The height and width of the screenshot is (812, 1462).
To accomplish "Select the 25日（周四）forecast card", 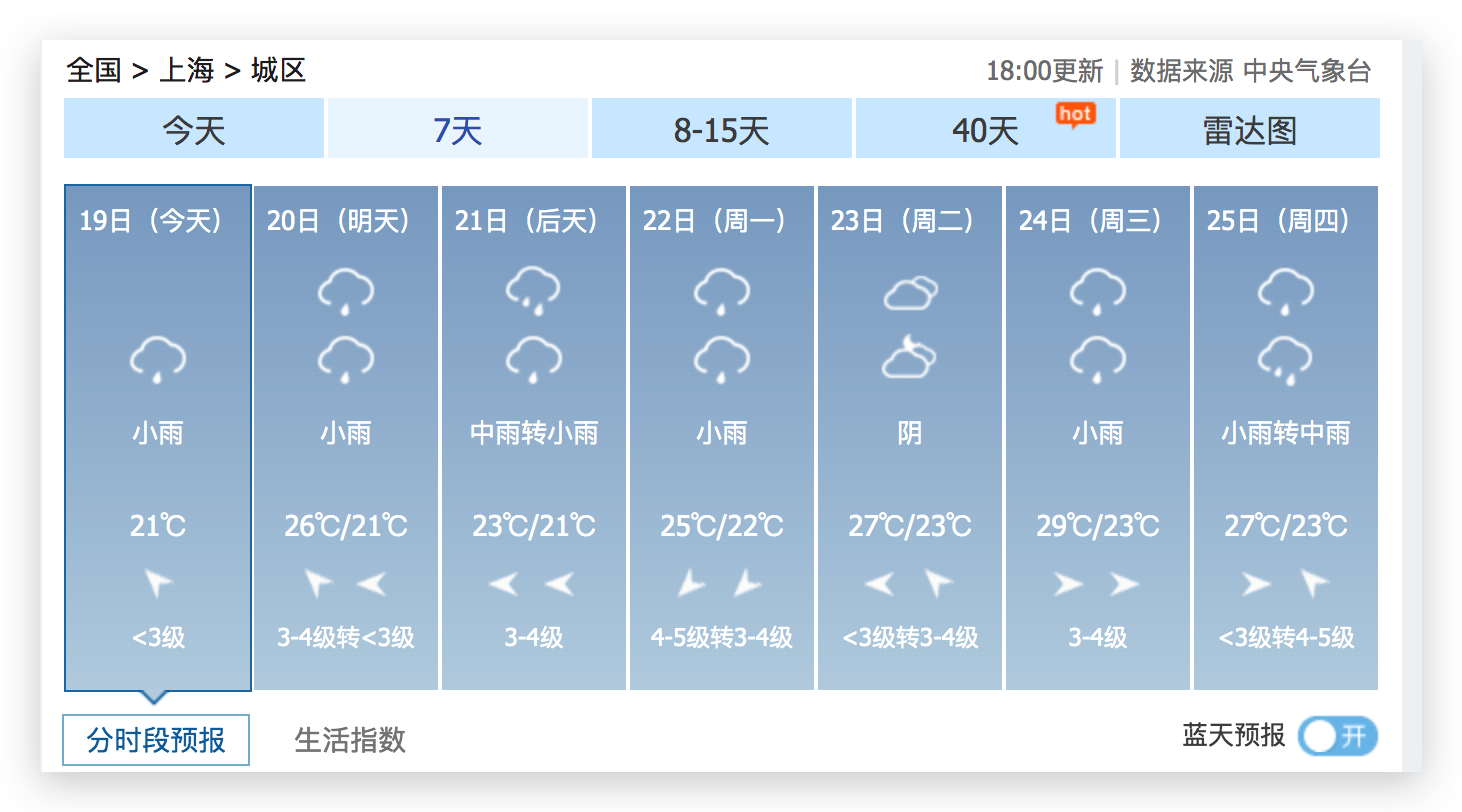I will click(1286, 437).
